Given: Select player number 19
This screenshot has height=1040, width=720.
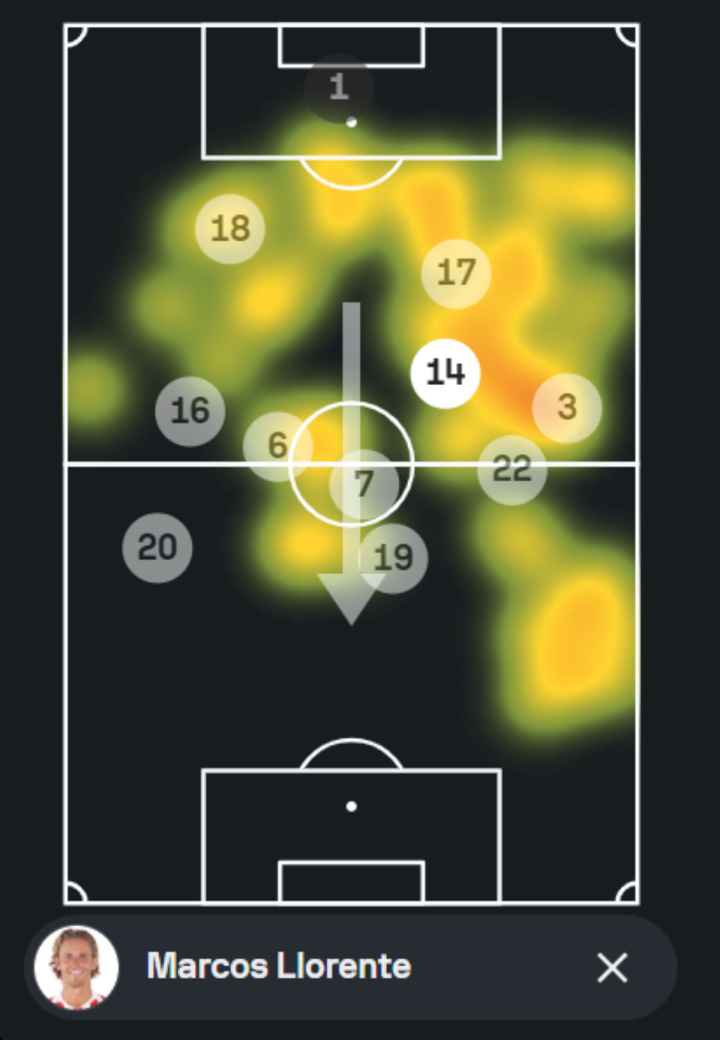Looking at the screenshot, I should point(393,558).
